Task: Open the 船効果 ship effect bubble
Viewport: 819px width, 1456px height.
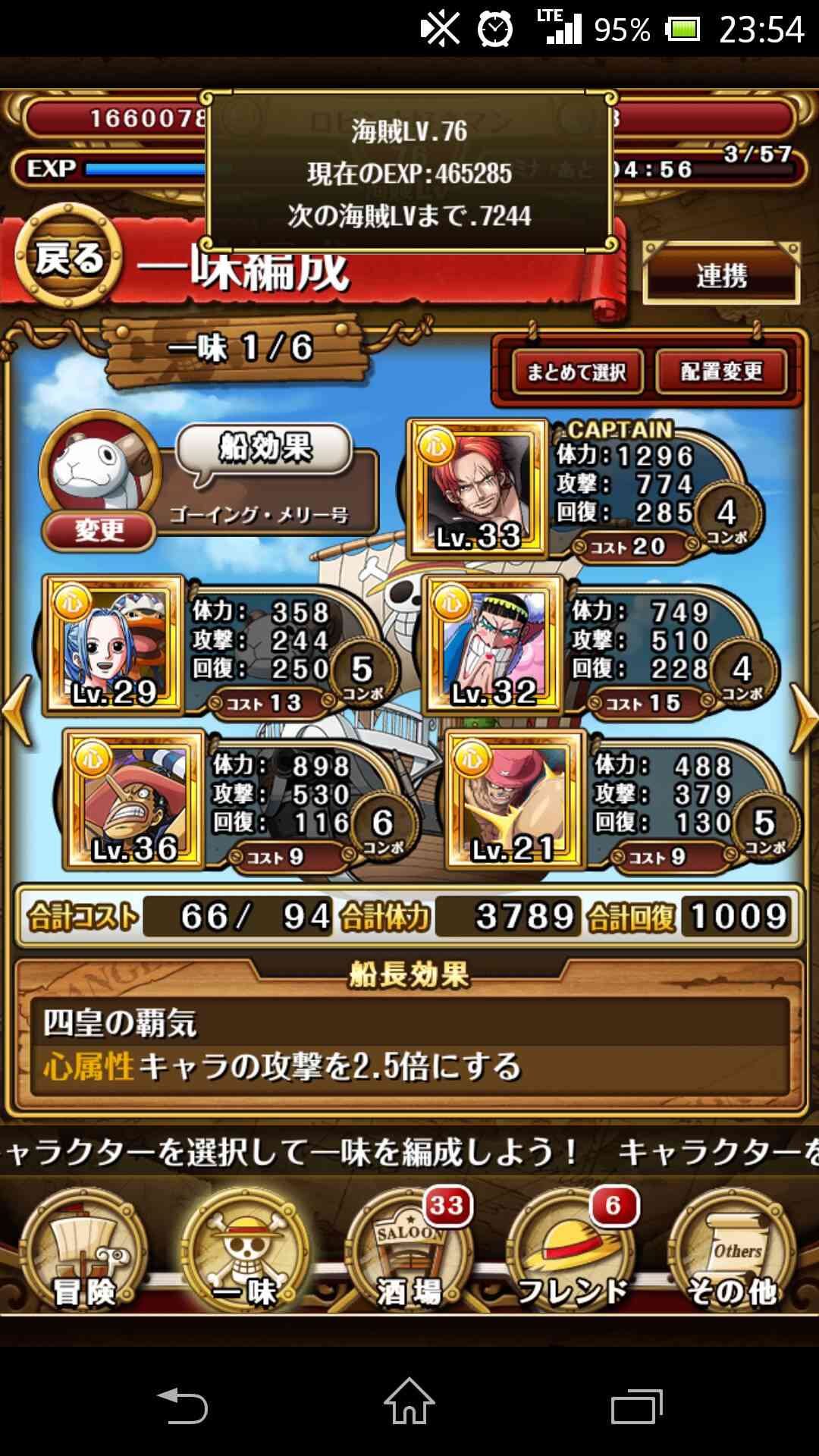Action: [265, 449]
